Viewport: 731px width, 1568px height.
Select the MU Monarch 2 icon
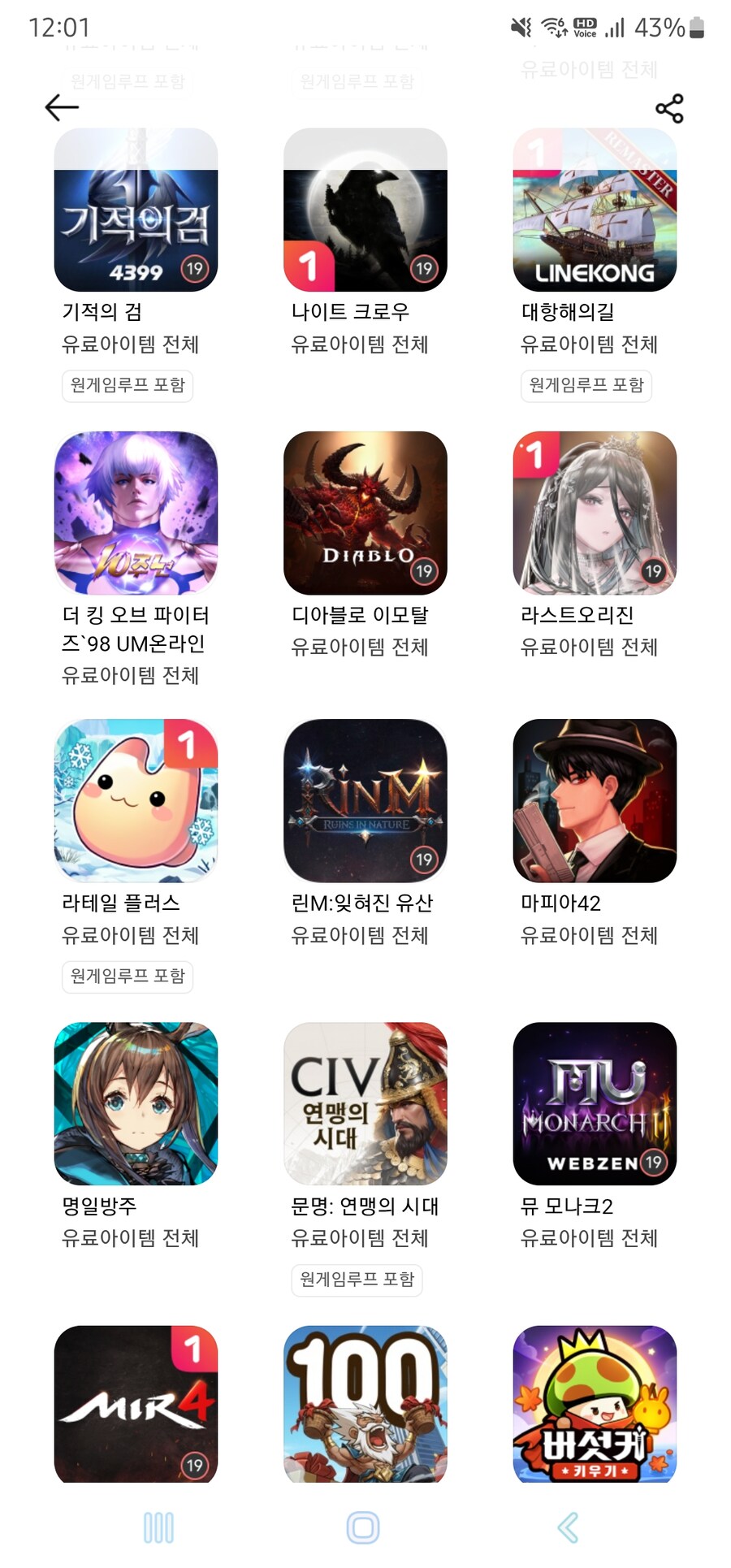coord(594,1102)
